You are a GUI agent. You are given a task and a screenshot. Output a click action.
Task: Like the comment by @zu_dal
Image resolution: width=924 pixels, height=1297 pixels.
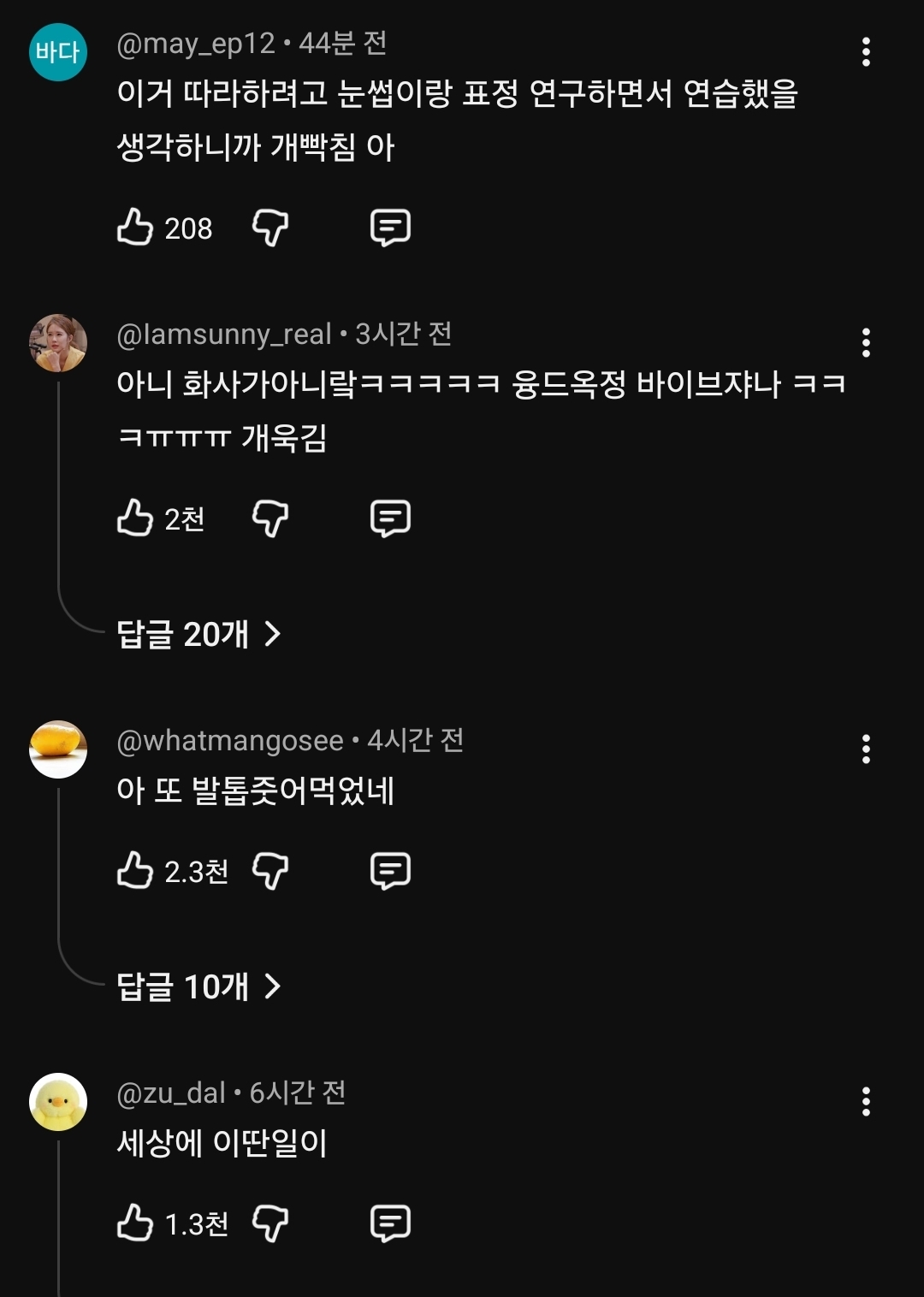pyautogui.click(x=135, y=1223)
